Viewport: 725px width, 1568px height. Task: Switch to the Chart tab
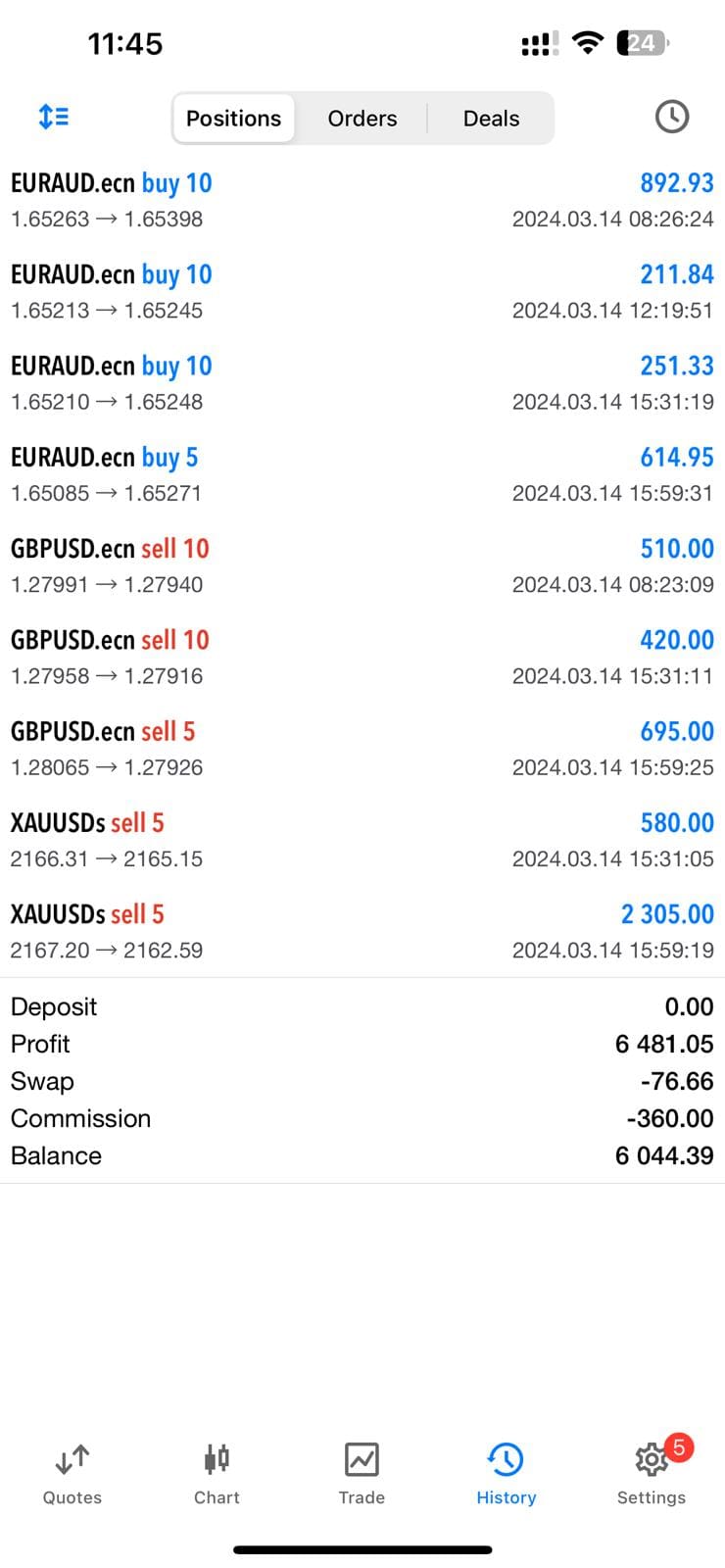[217, 1473]
